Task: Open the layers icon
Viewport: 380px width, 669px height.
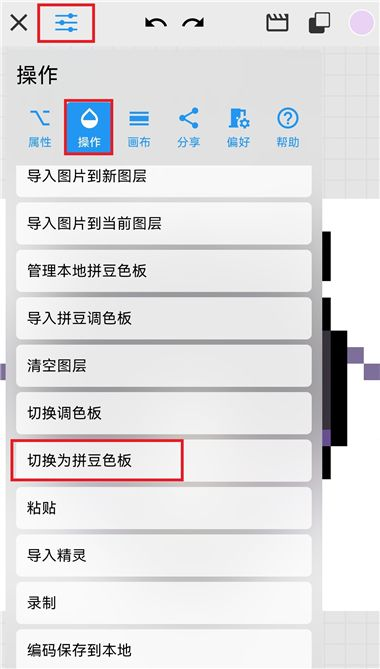Action: 319,23
